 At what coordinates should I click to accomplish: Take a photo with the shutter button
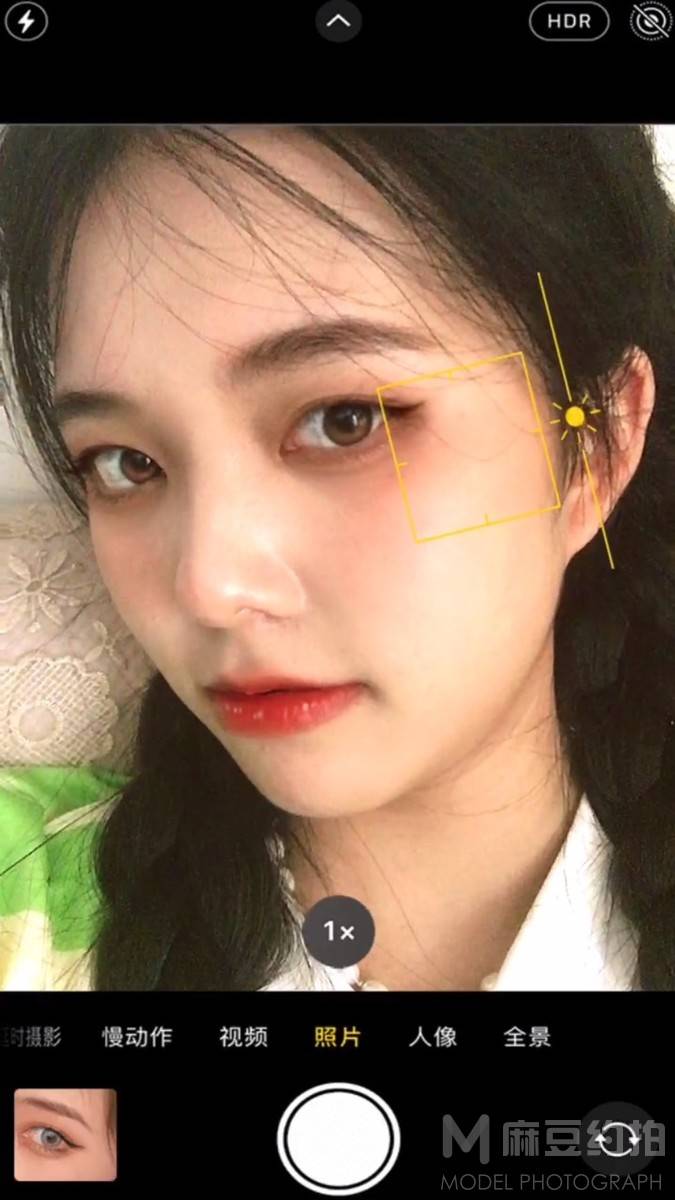338,1139
